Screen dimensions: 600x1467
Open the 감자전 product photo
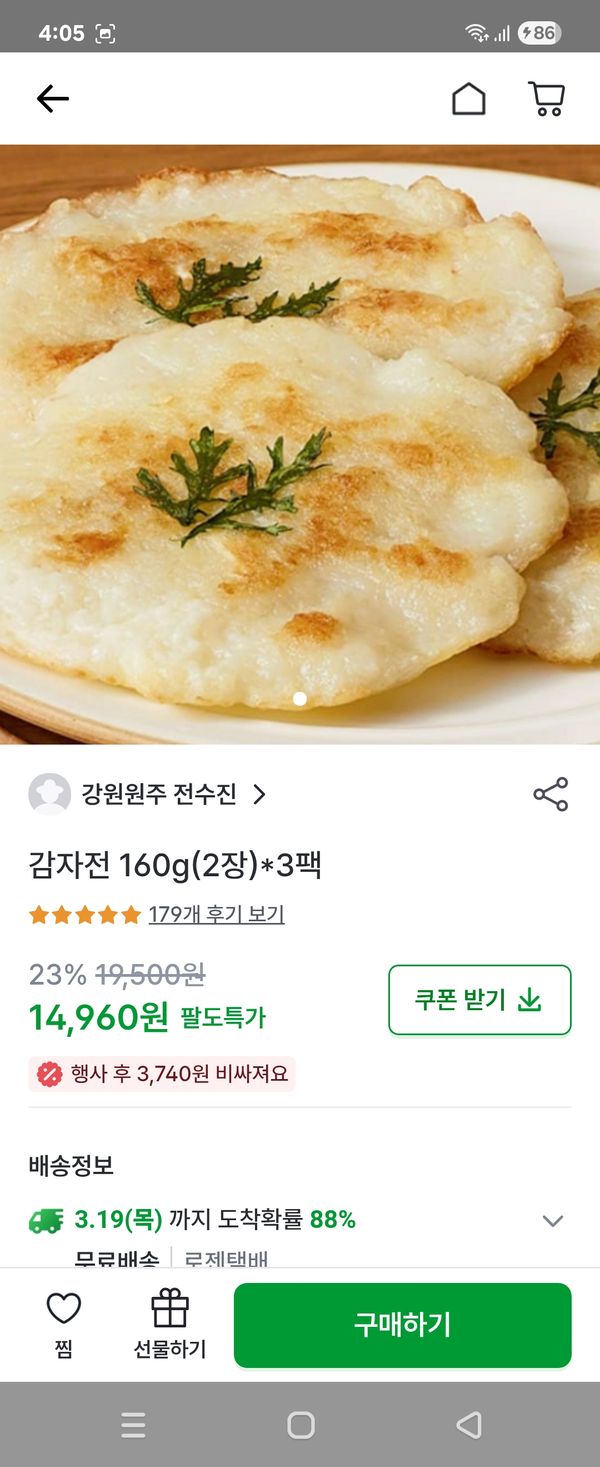point(300,445)
